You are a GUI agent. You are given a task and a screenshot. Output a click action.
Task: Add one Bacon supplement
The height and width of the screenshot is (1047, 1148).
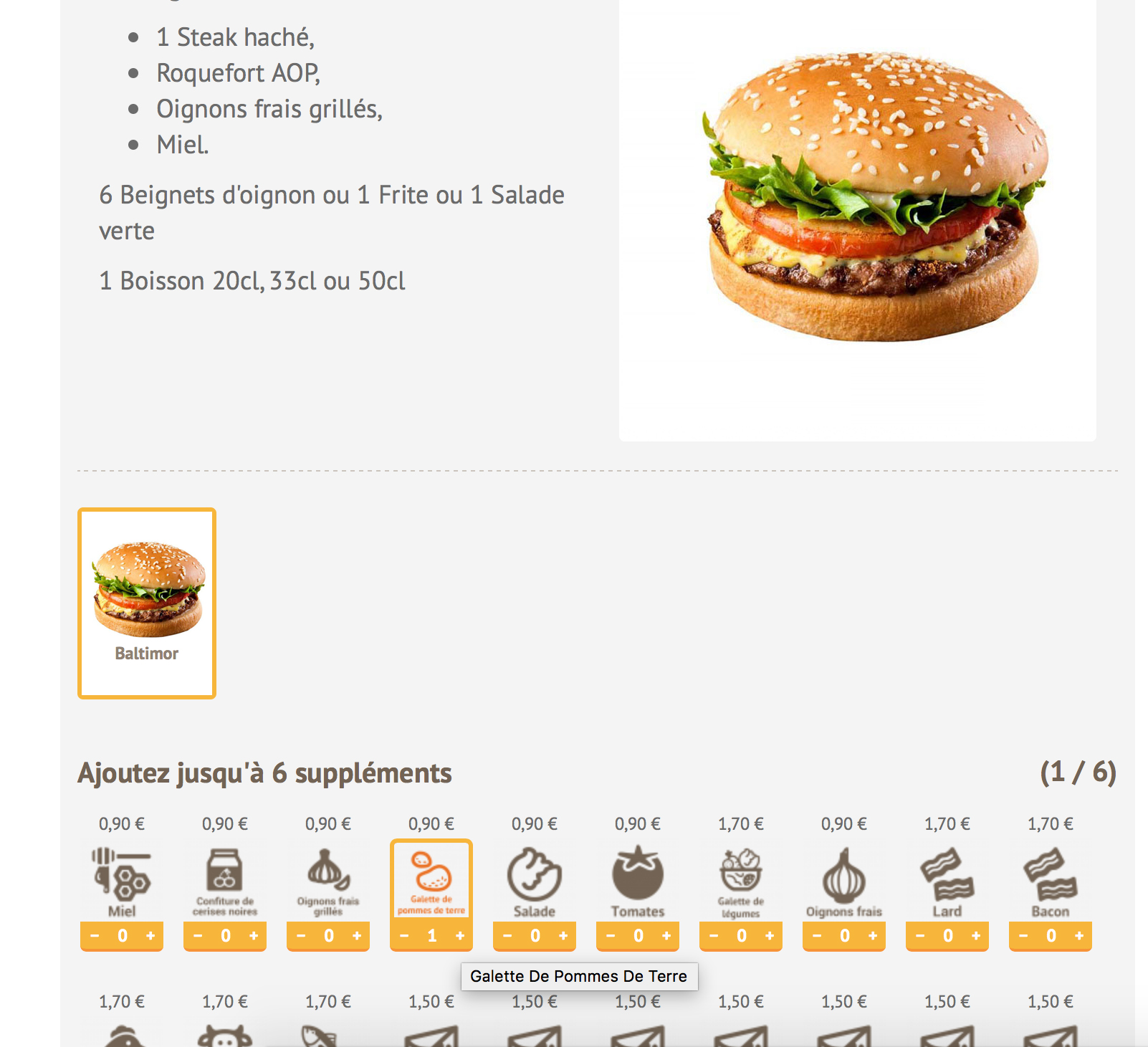(1079, 935)
